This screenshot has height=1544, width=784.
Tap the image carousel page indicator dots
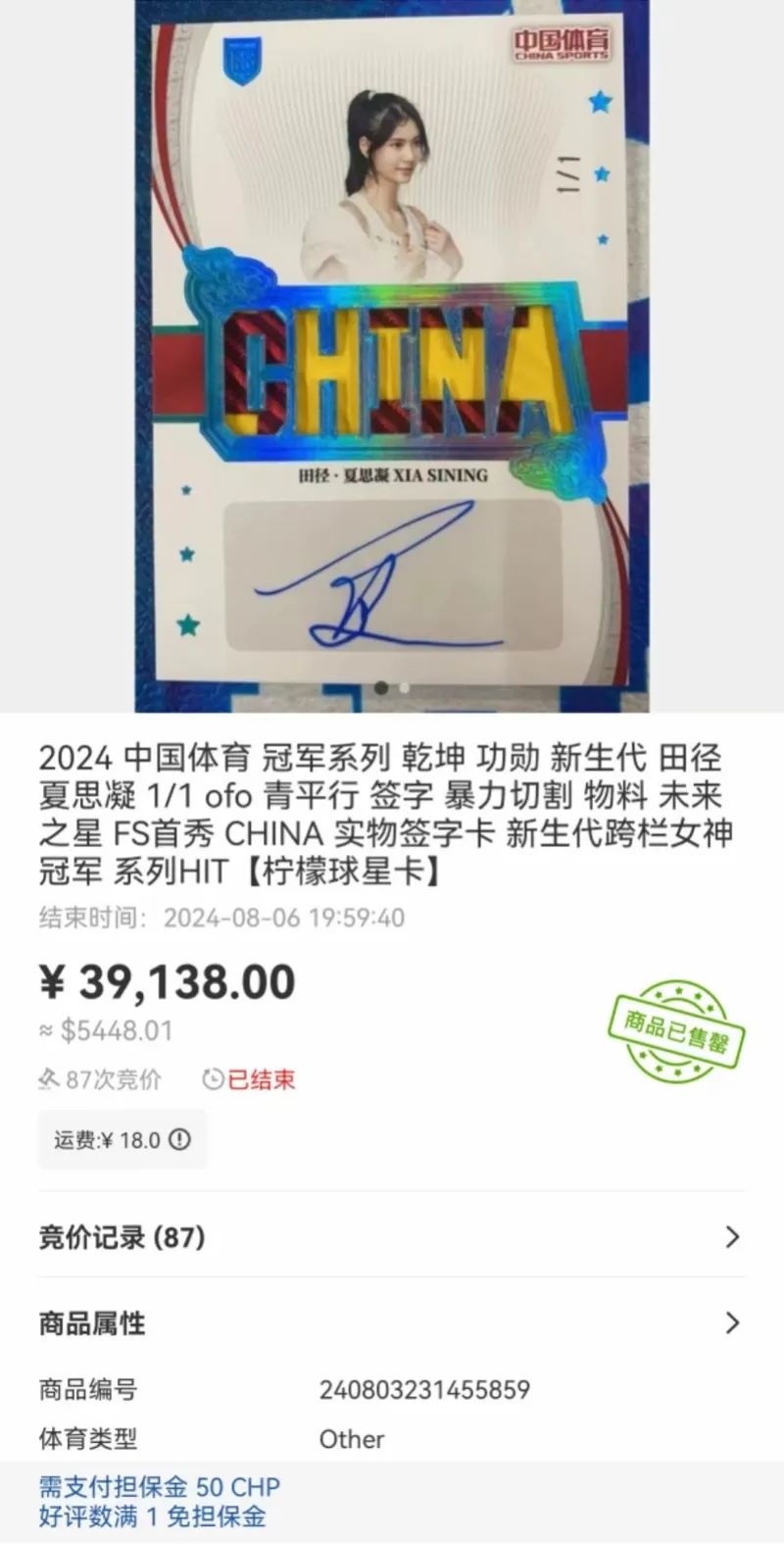(391, 688)
